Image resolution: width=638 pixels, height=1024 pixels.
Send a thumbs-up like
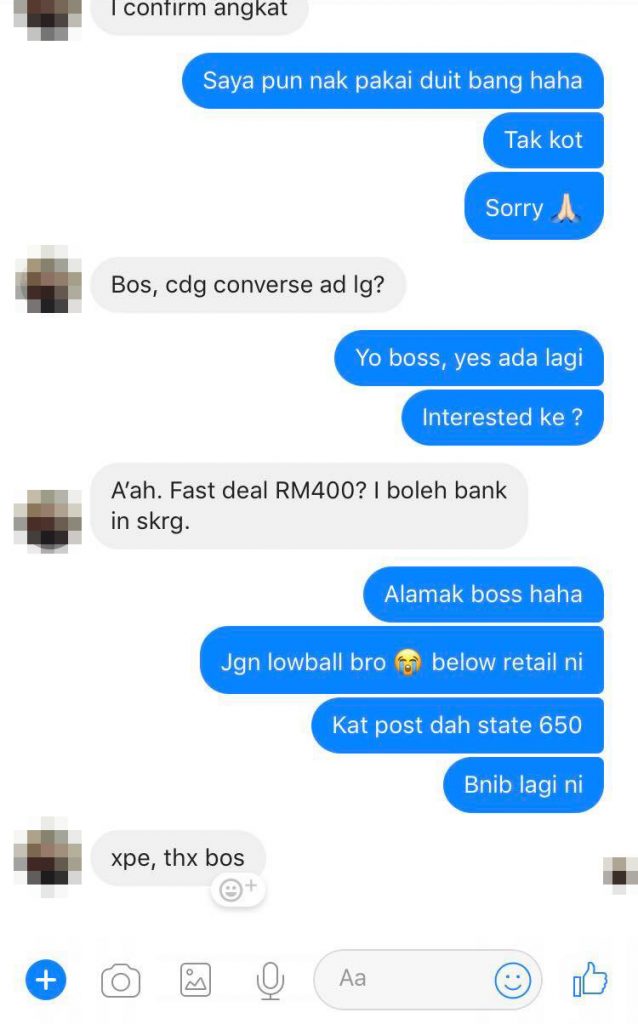tap(590, 979)
